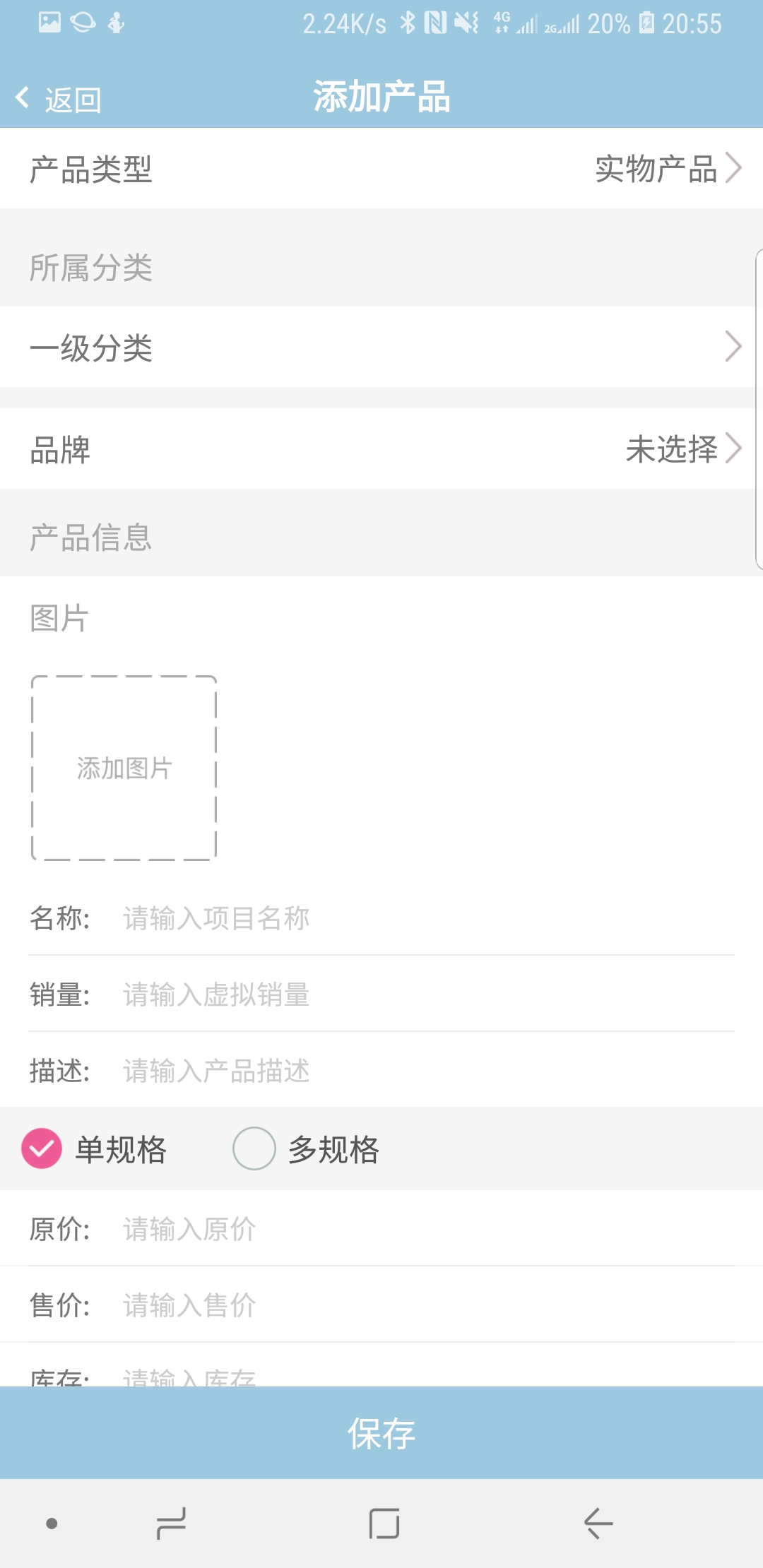The image size is (763, 1568).
Task: Choose a brand in the 品牌 row
Action: coord(381,449)
